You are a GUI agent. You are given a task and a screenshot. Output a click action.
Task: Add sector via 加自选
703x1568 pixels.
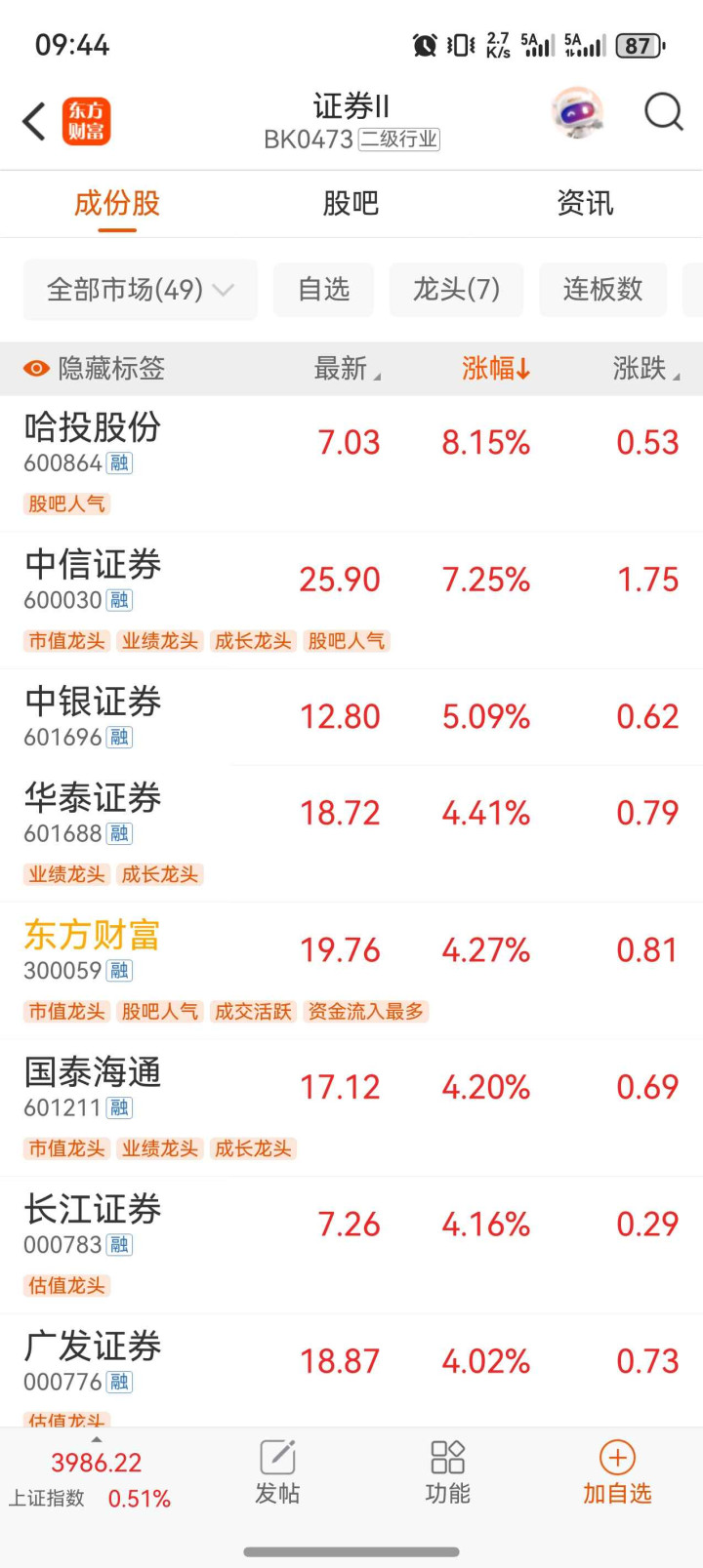point(617,1471)
